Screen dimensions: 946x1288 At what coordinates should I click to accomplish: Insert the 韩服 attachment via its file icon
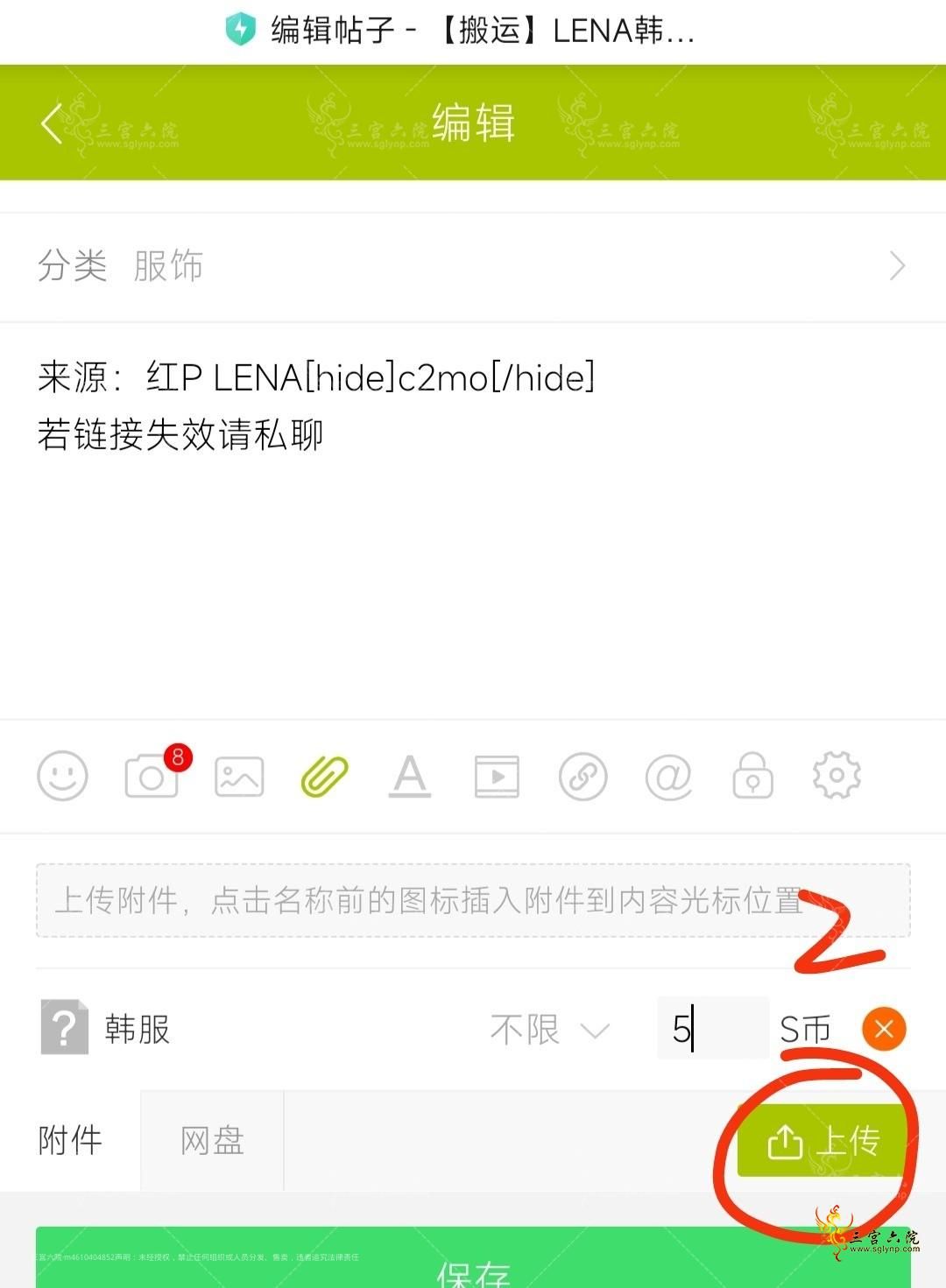coord(65,1028)
